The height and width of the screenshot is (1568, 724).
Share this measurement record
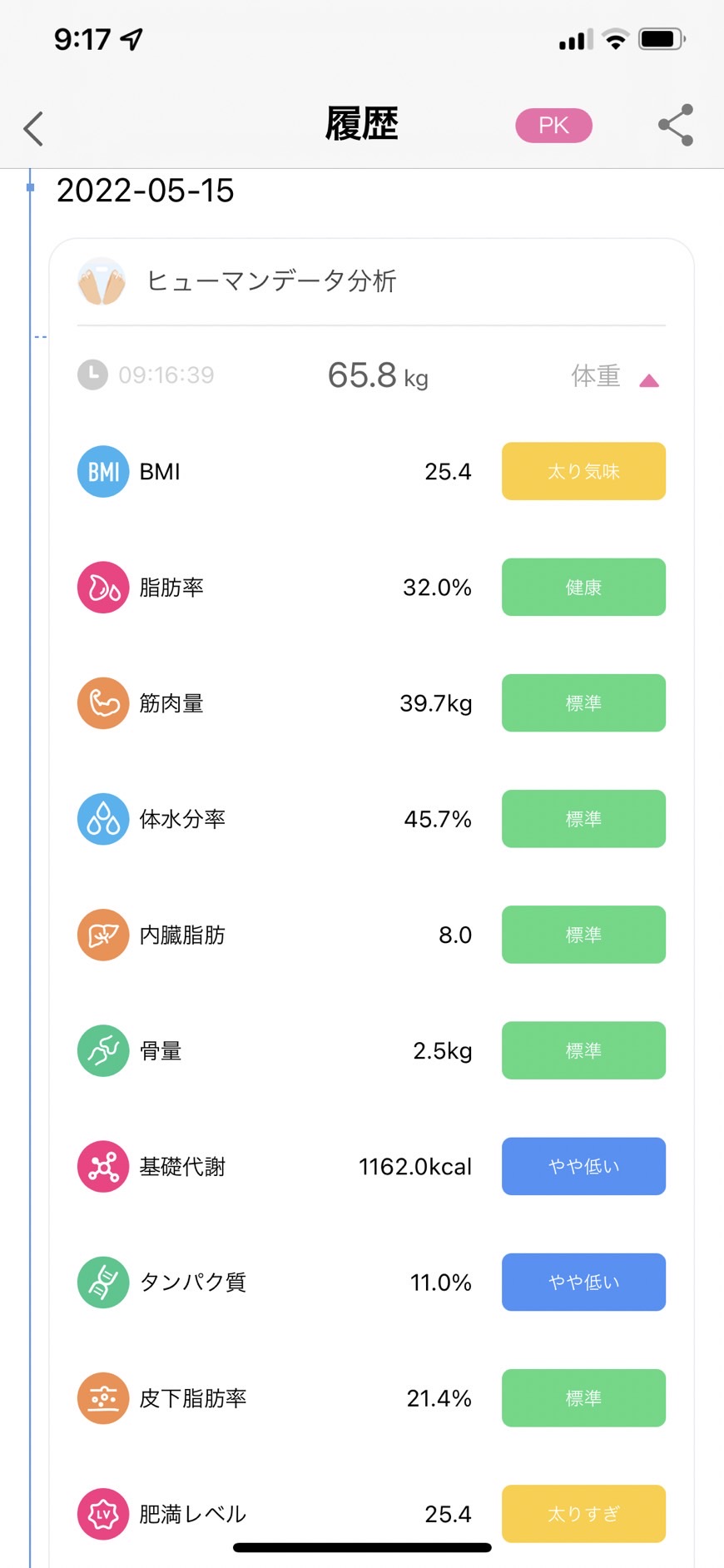coord(676,125)
